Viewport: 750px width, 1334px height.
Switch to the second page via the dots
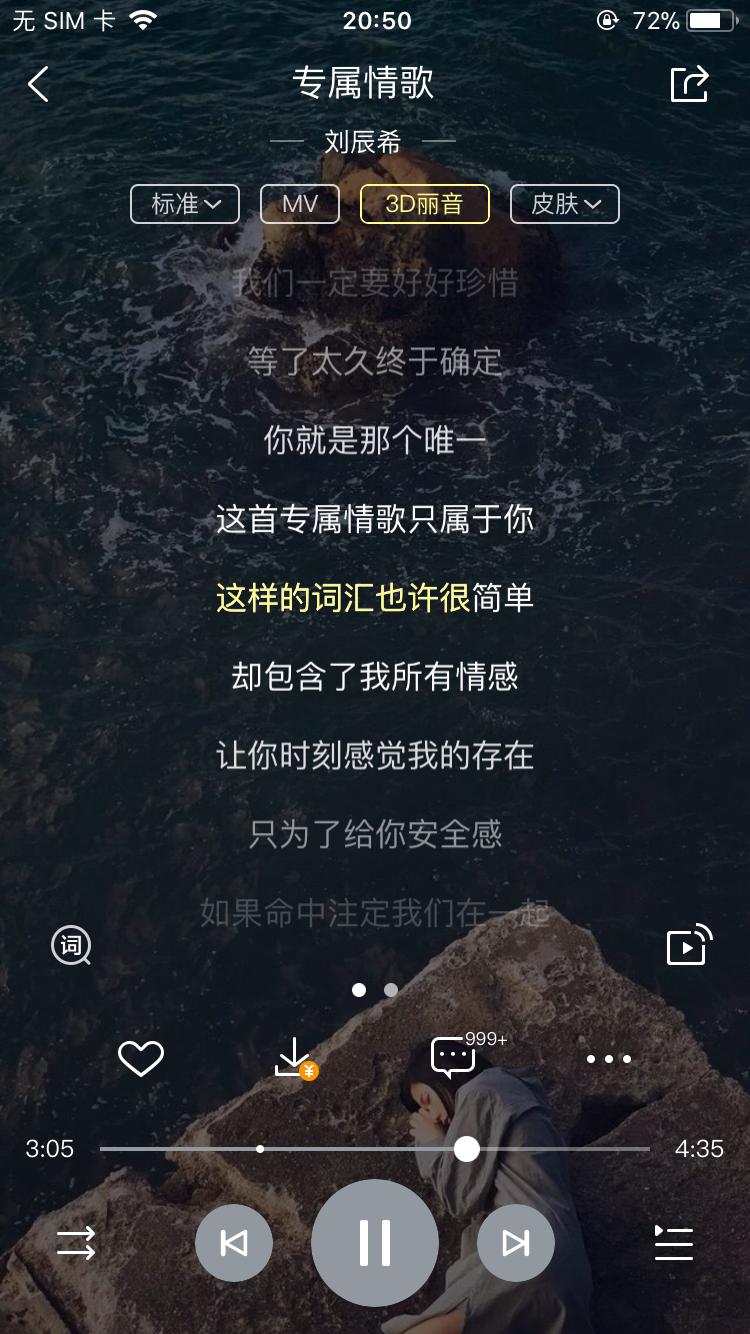pyautogui.click(x=391, y=990)
